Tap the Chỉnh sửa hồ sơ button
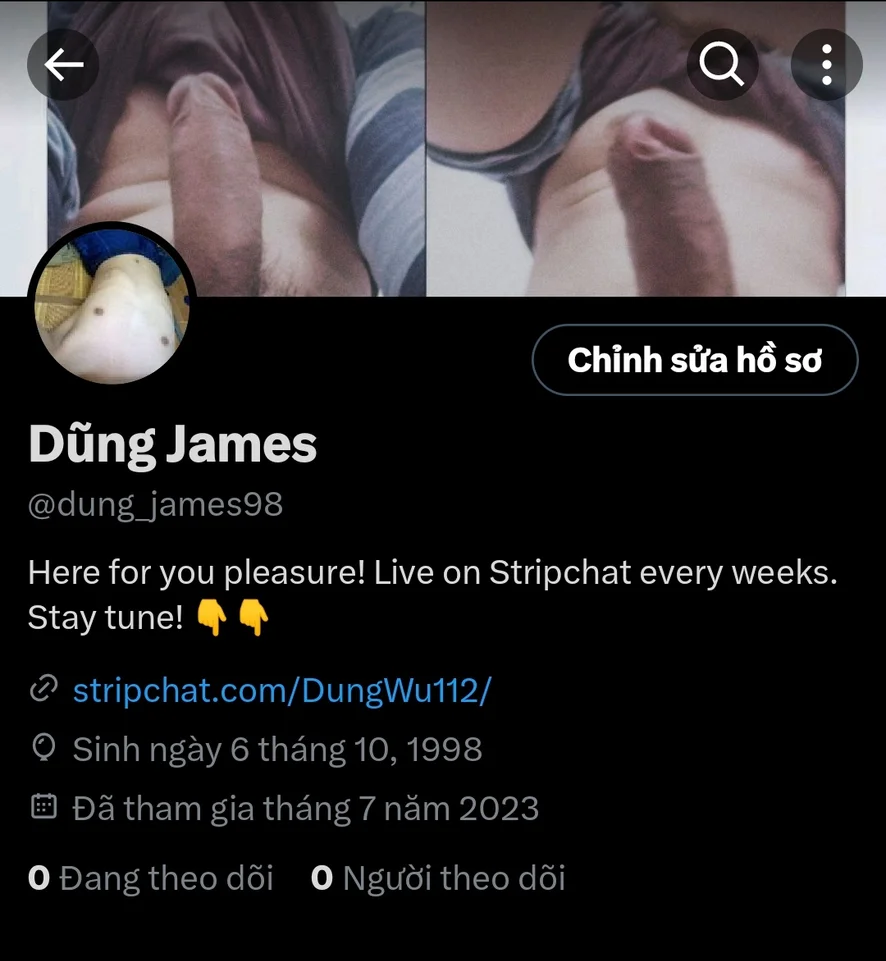Image resolution: width=886 pixels, height=961 pixels. (695, 360)
